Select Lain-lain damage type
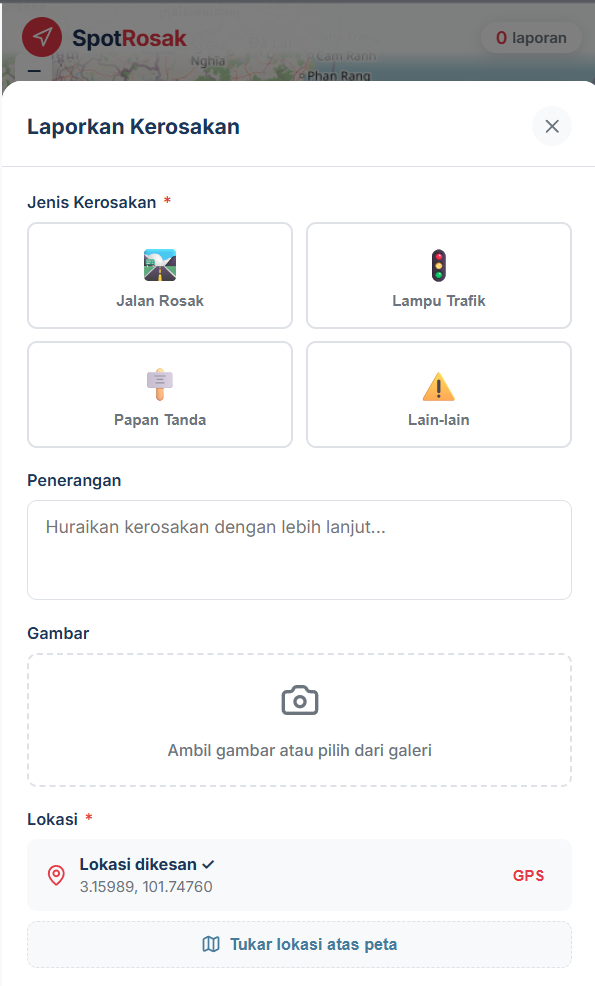The width and height of the screenshot is (595, 986). point(438,394)
